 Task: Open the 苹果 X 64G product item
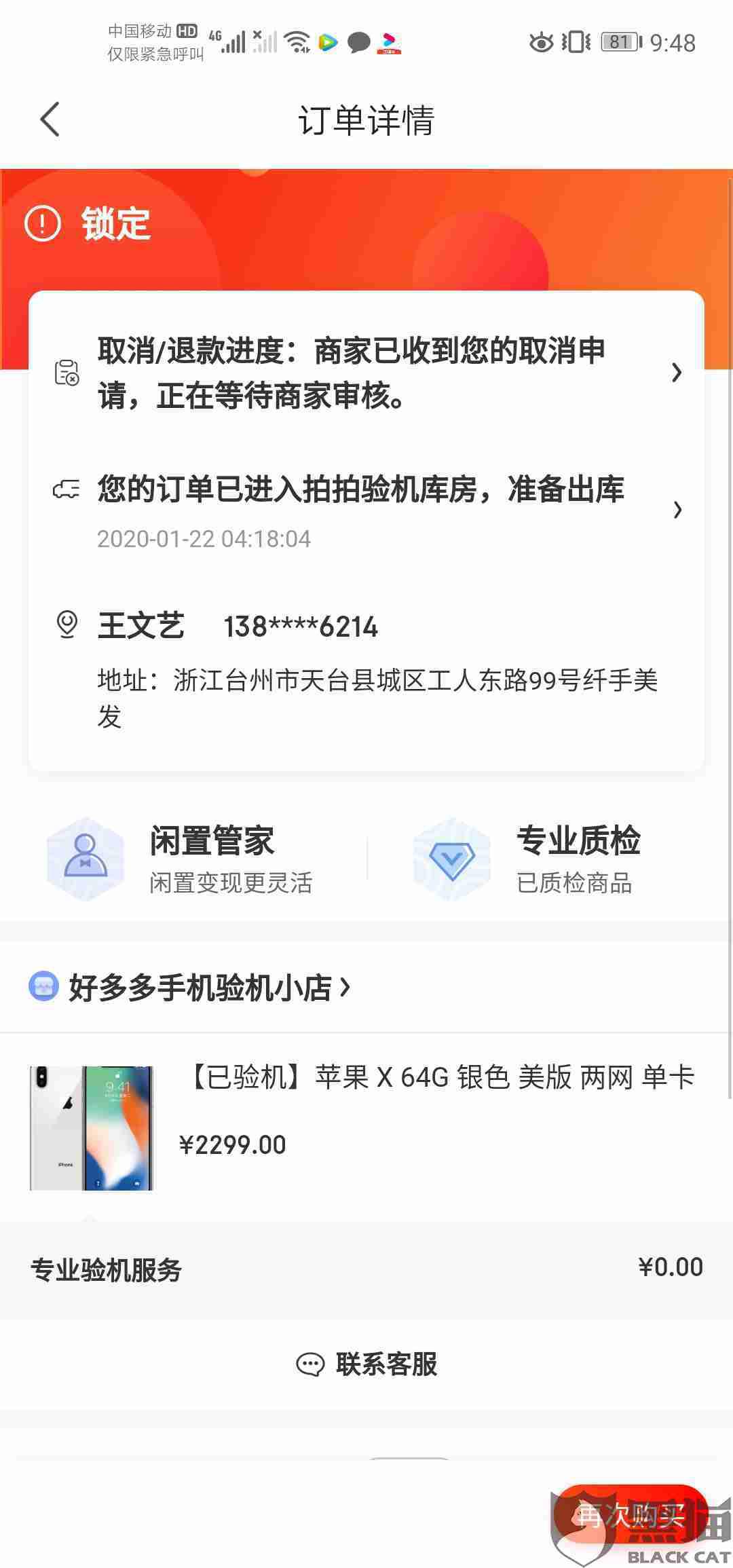(366, 1127)
